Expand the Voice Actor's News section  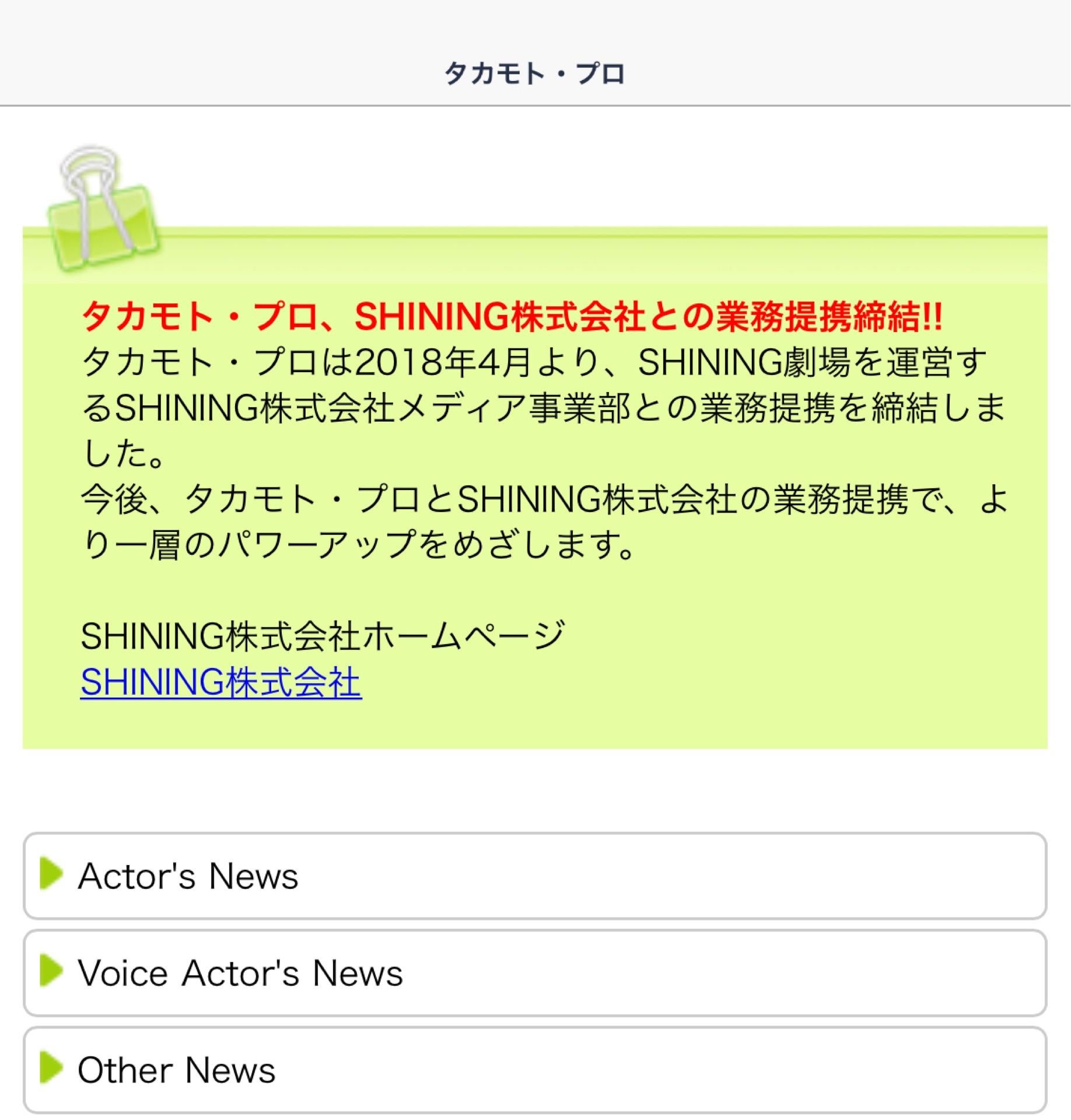click(534, 973)
